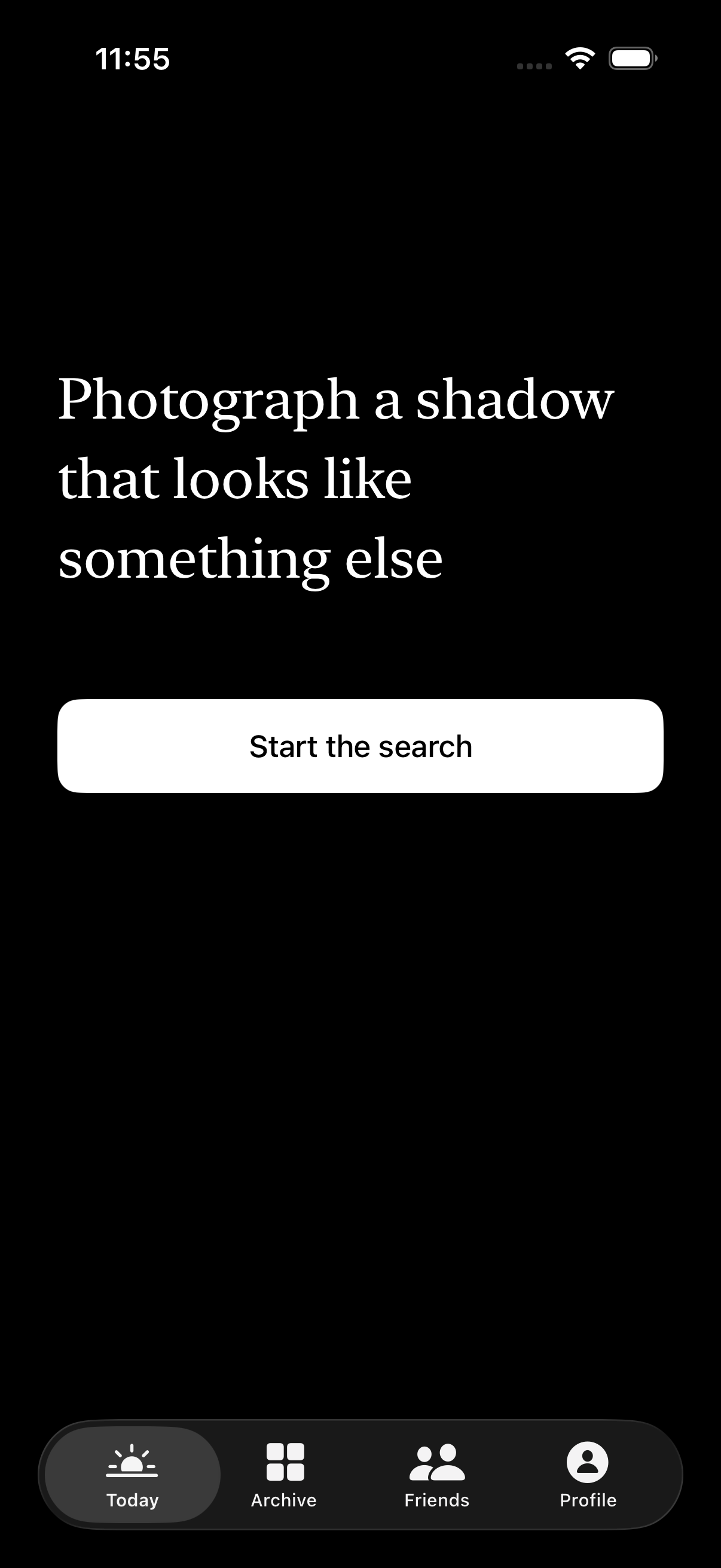Select the Today tab

coord(132,1474)
